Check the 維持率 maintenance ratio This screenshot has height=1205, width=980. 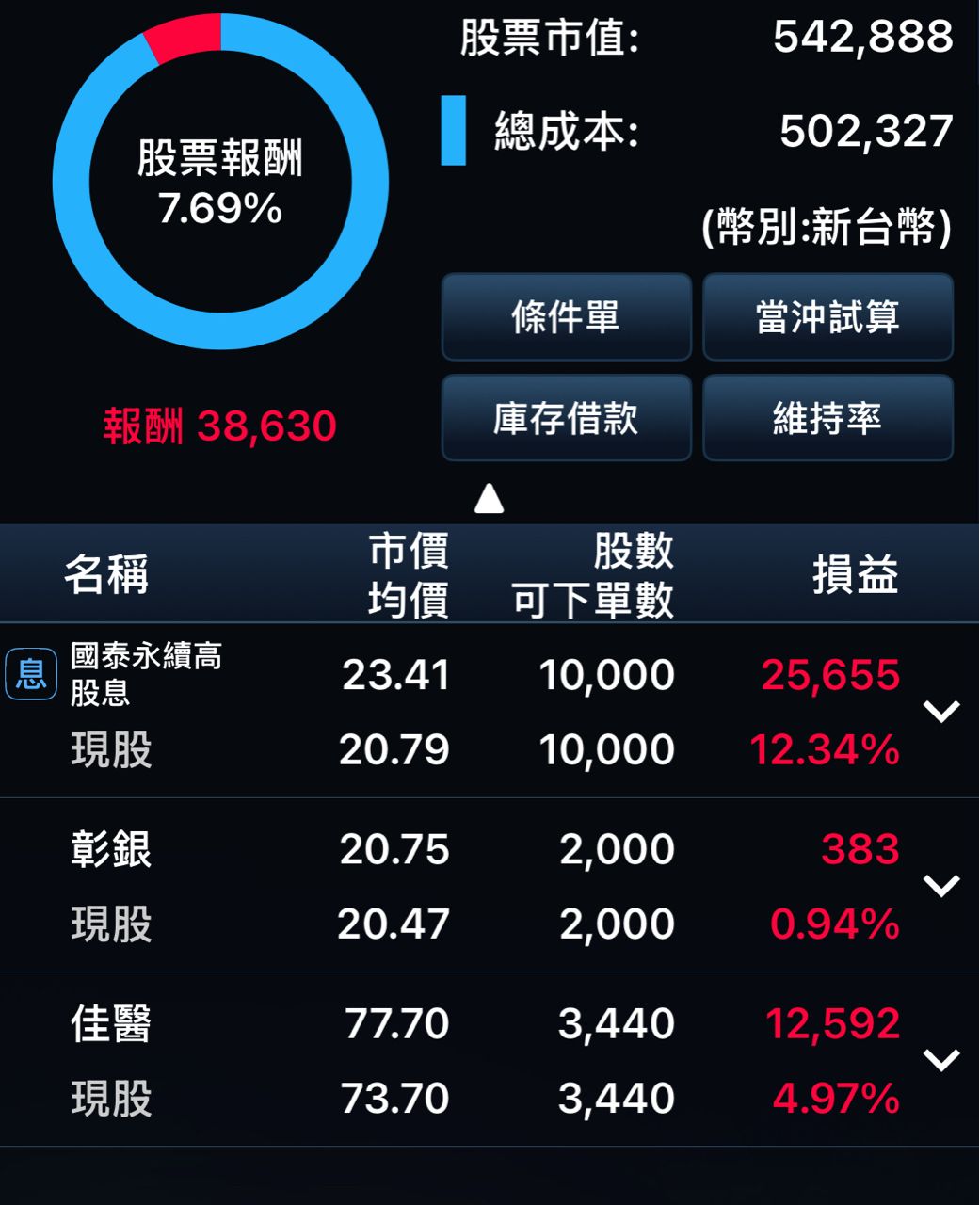tap(827, 418)
